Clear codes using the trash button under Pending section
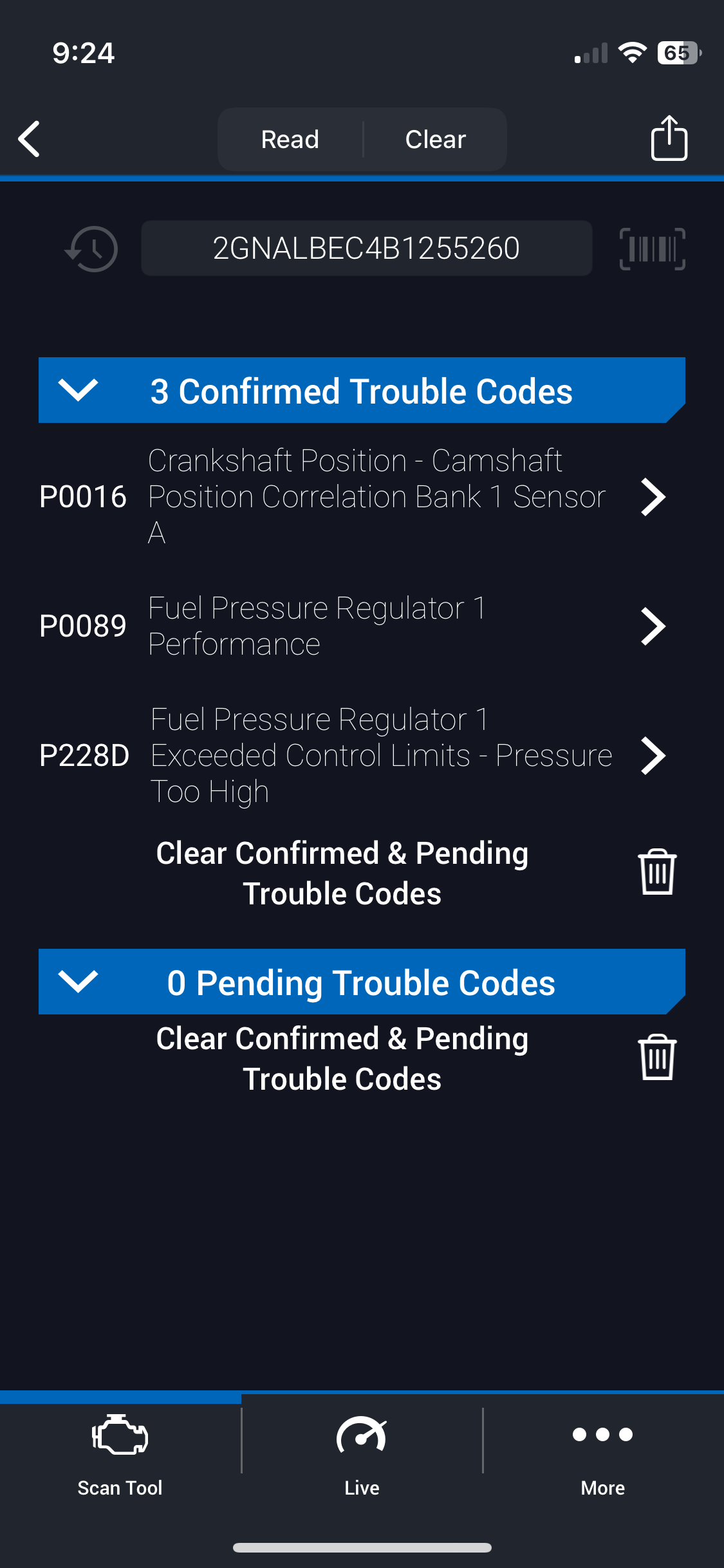 point(657,1058)
